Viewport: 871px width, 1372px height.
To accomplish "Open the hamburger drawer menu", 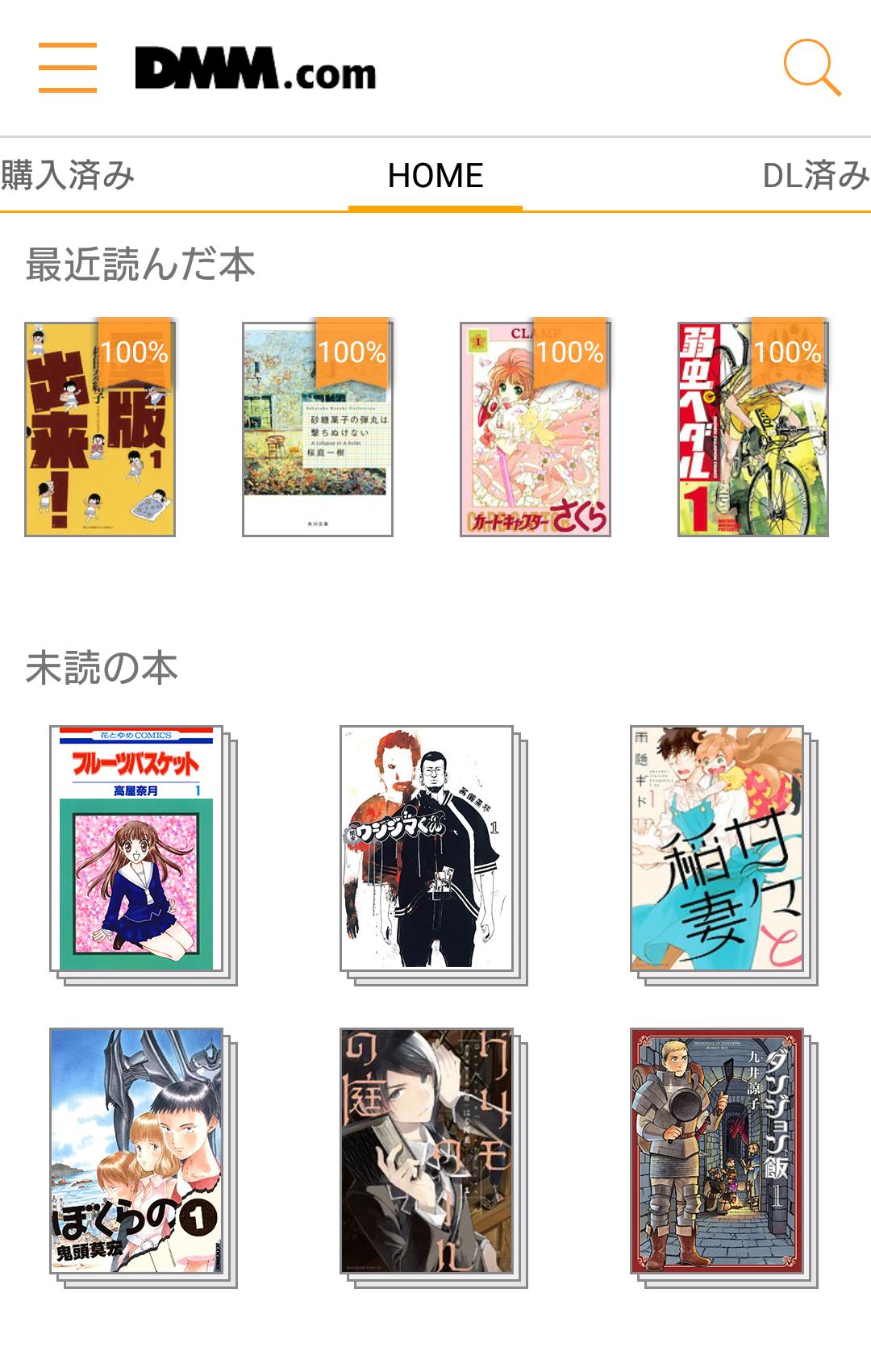I will (68, 69).
